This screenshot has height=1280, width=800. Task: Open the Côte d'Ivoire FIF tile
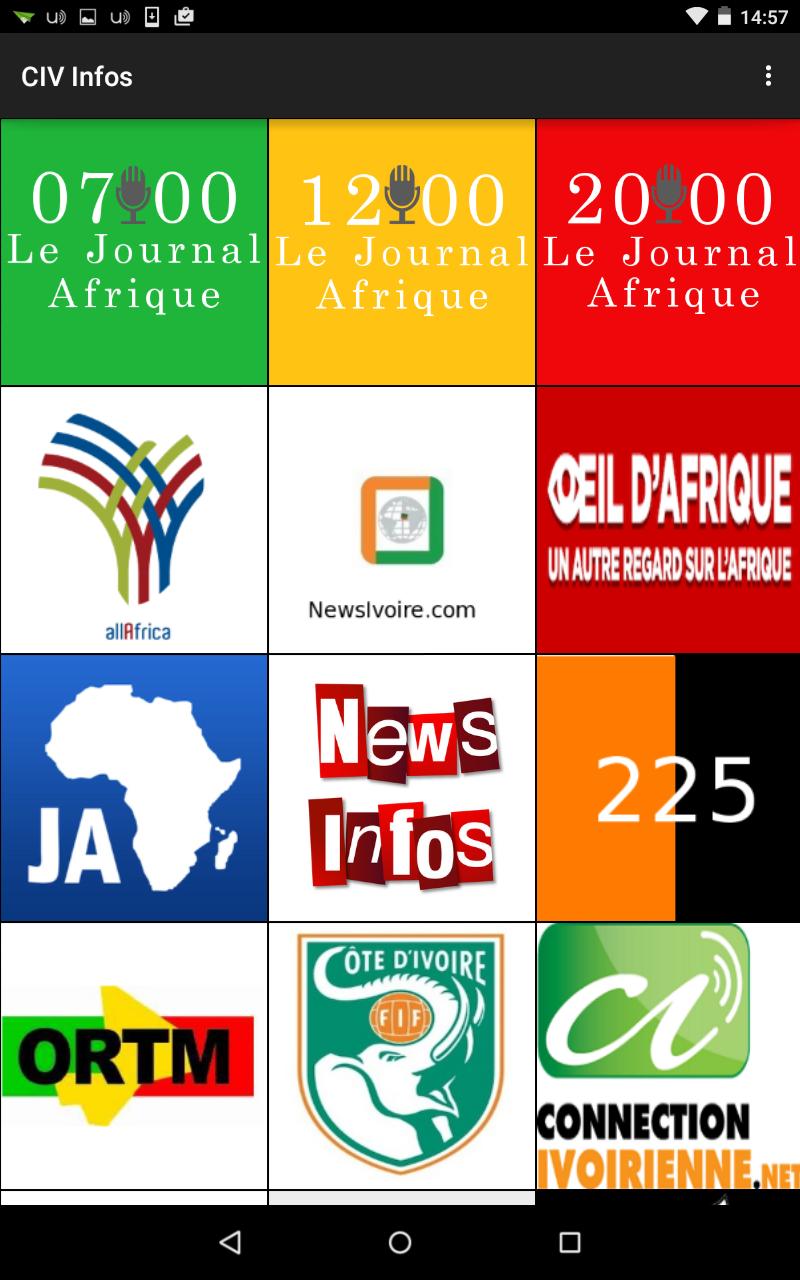click(402, 1056)
